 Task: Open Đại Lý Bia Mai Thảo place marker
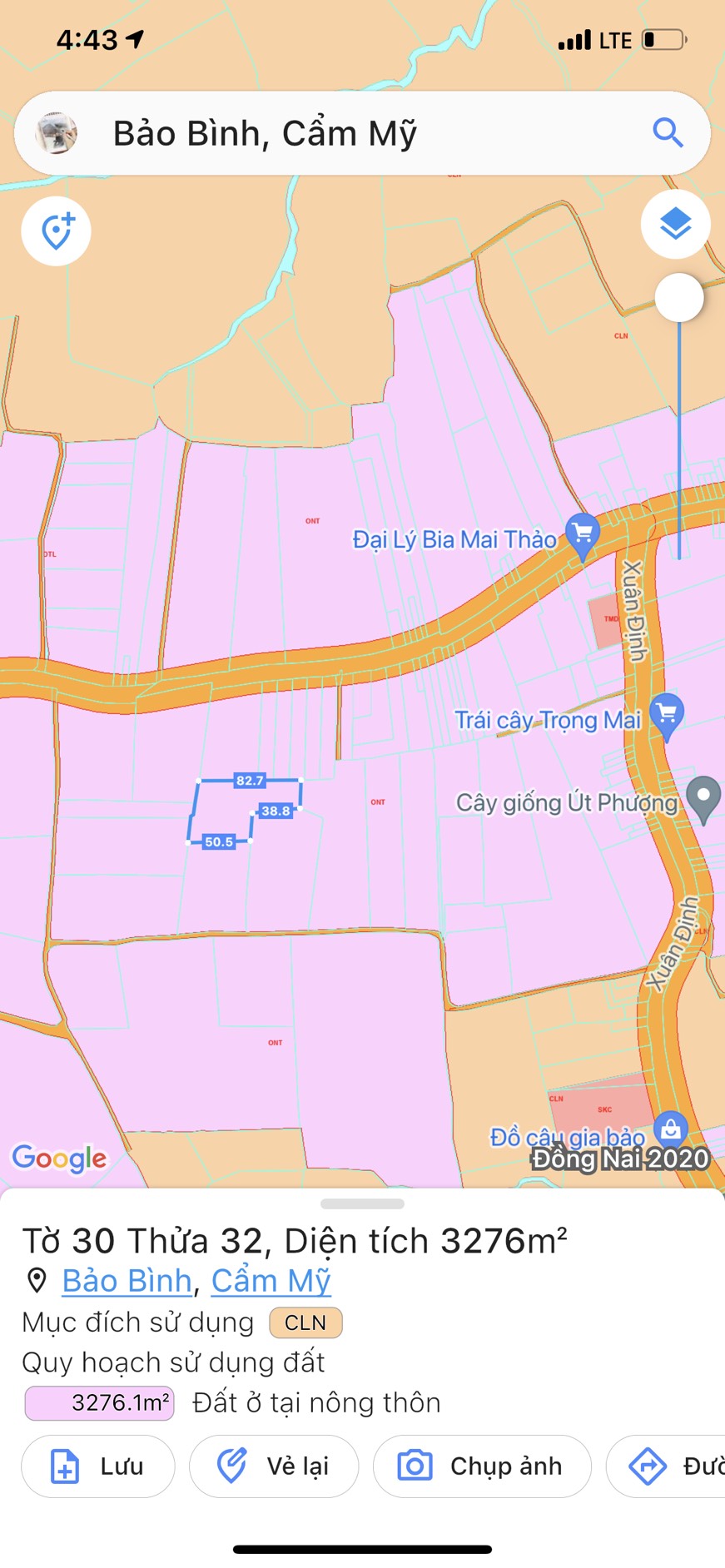tap(583, 536)
